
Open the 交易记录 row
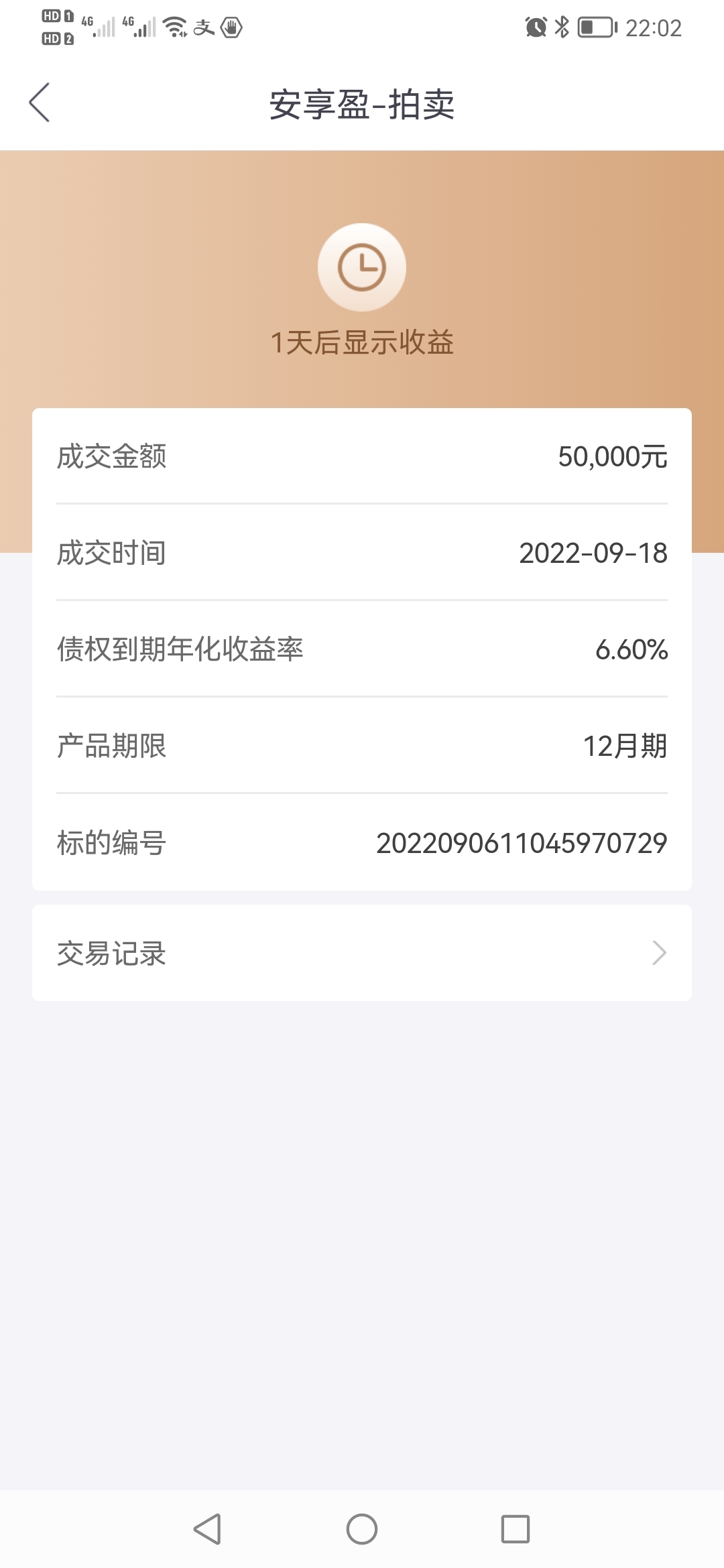pos(362,953)
